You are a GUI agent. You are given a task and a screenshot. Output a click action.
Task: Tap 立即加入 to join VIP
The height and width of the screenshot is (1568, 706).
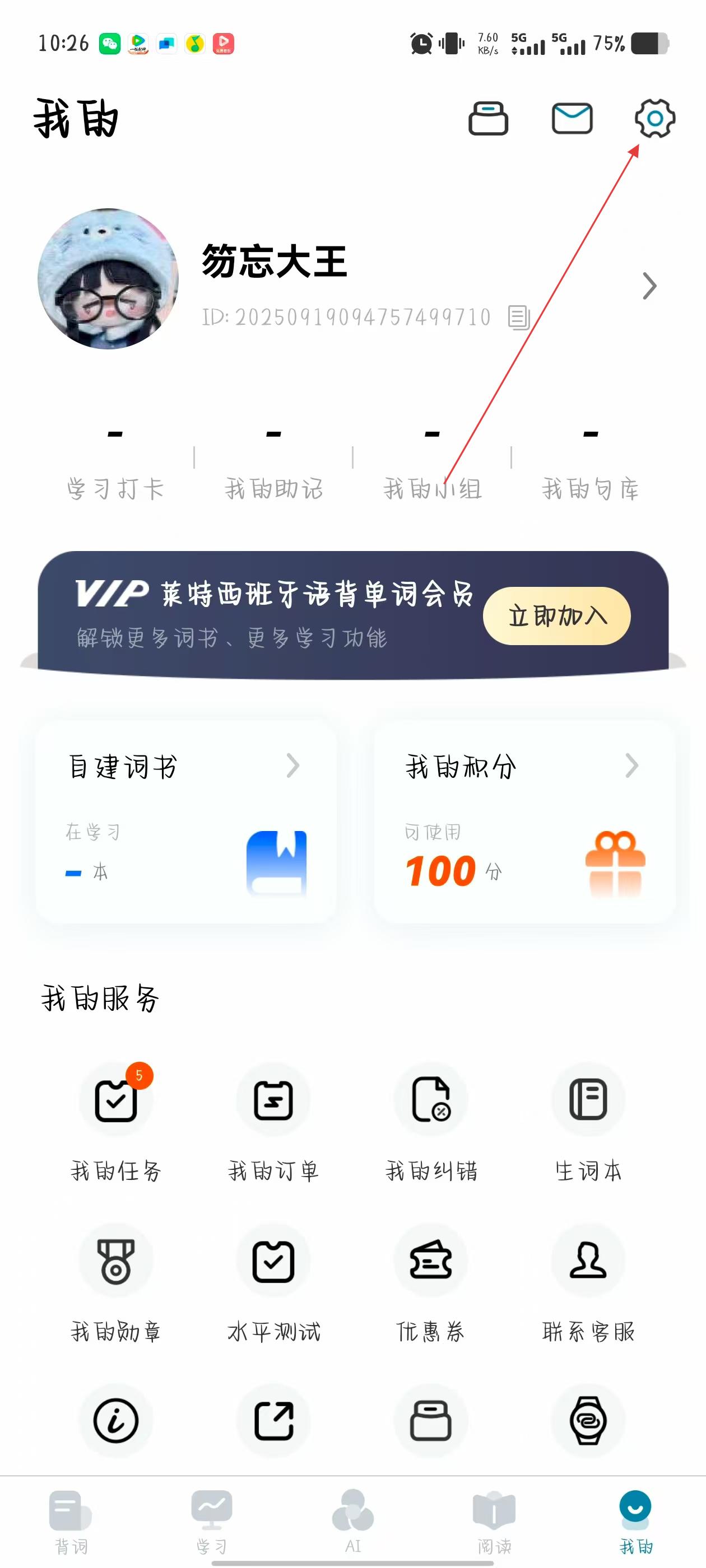tap(556, 616)
